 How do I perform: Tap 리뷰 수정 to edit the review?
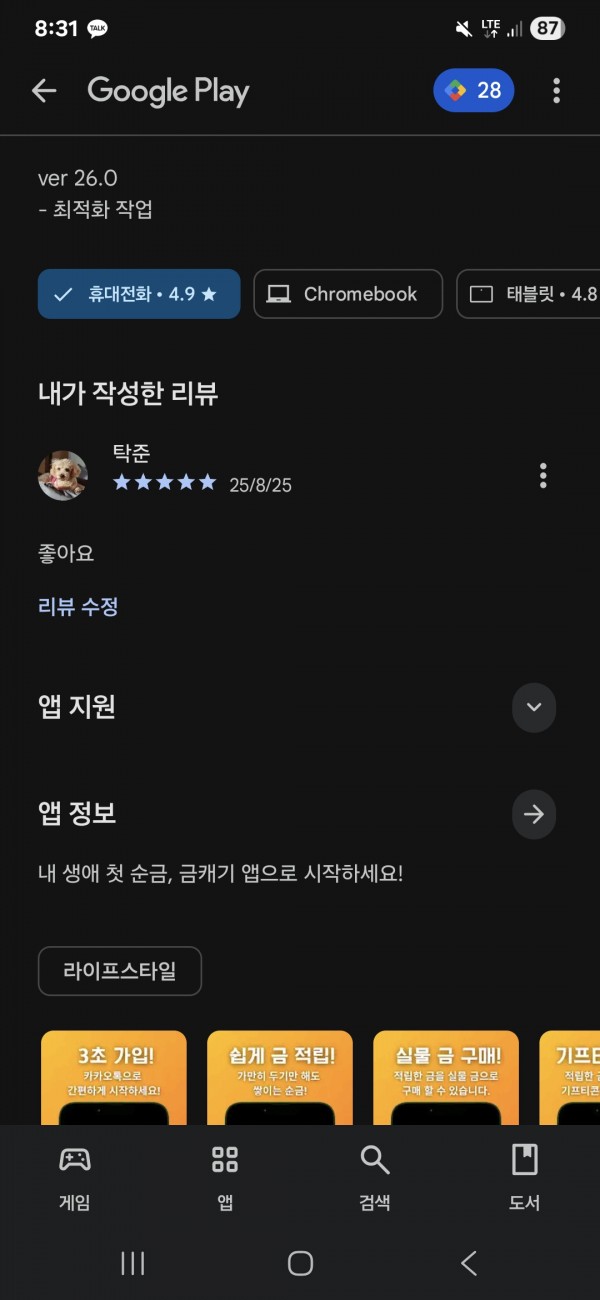78,607
